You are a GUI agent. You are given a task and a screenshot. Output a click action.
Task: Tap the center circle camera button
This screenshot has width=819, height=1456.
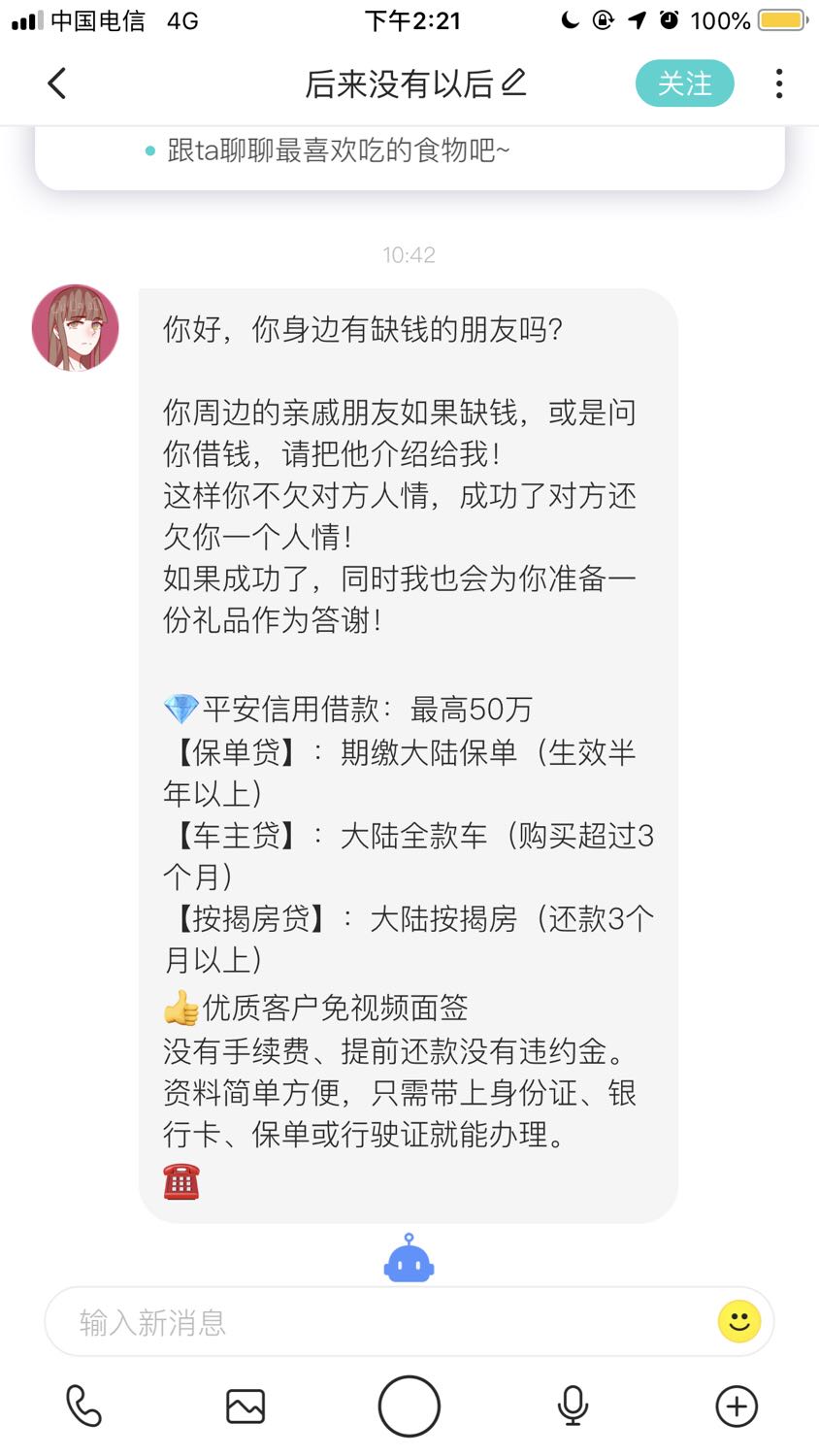(409, 1406)
